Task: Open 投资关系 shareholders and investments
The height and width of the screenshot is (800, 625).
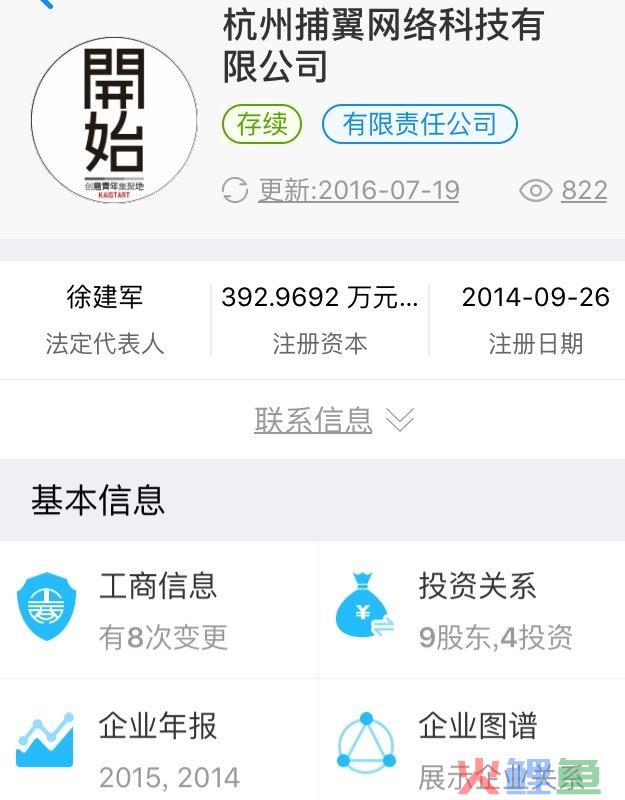Action: coord(472,609)
